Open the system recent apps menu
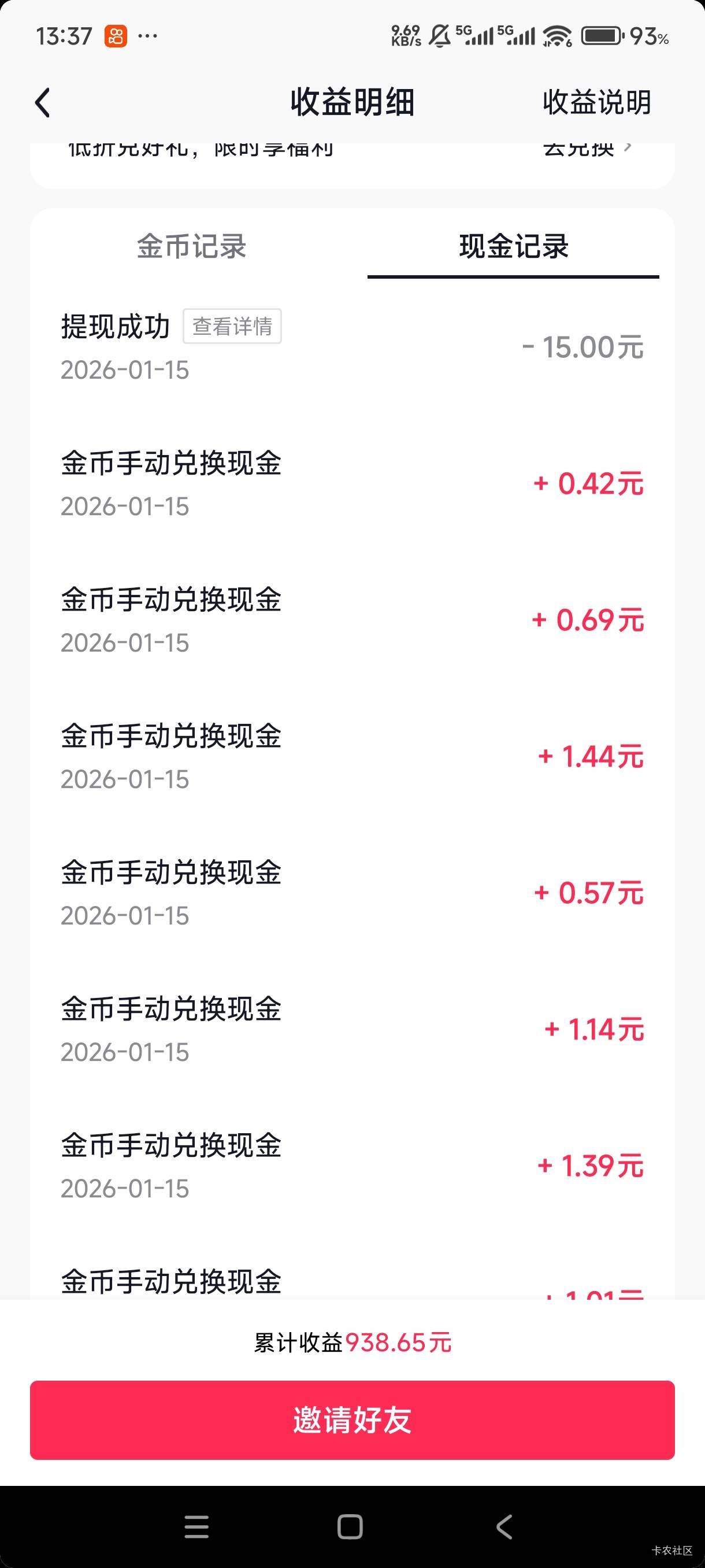Viewport: 705px width, 1568px height. pyautogui.click(x=196, y=1526)
